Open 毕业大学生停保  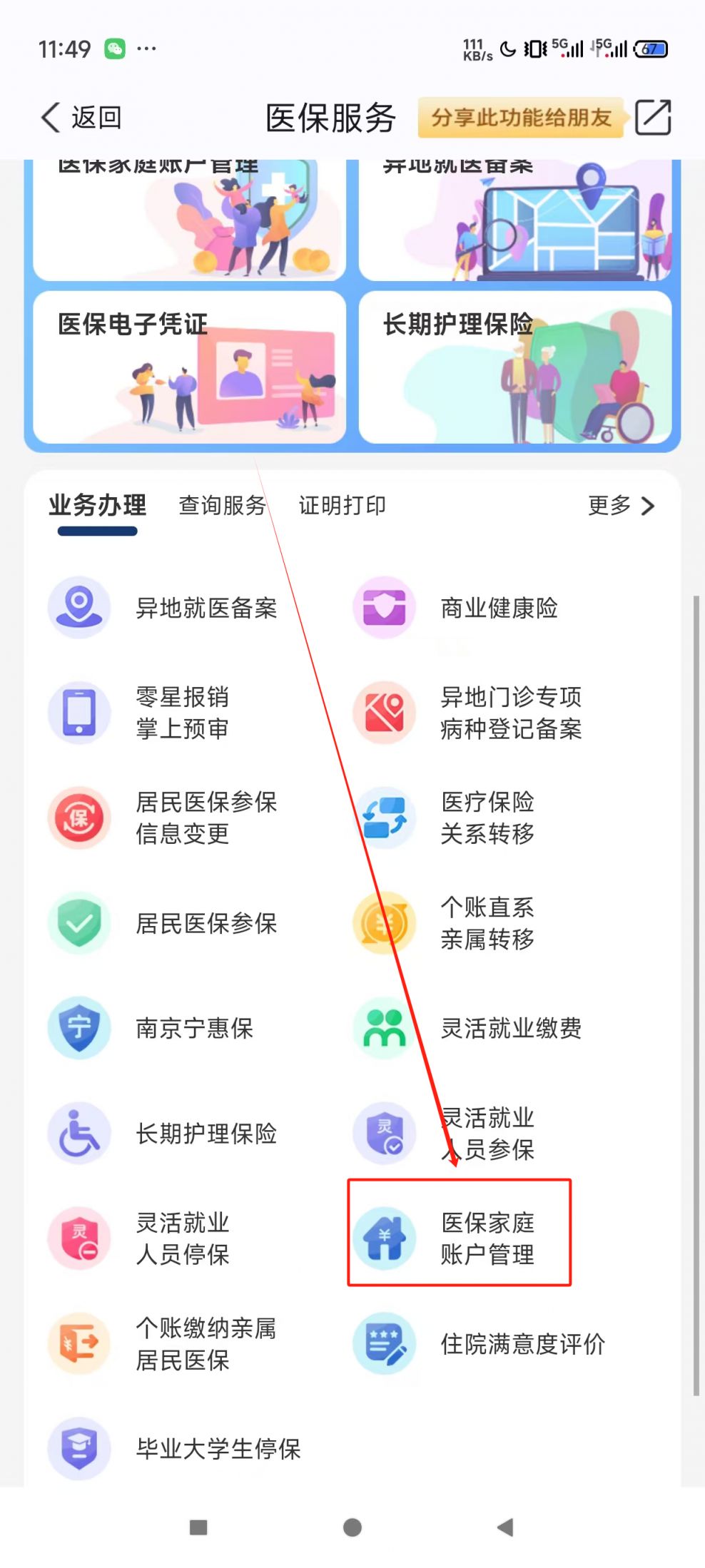(175, 1449)
